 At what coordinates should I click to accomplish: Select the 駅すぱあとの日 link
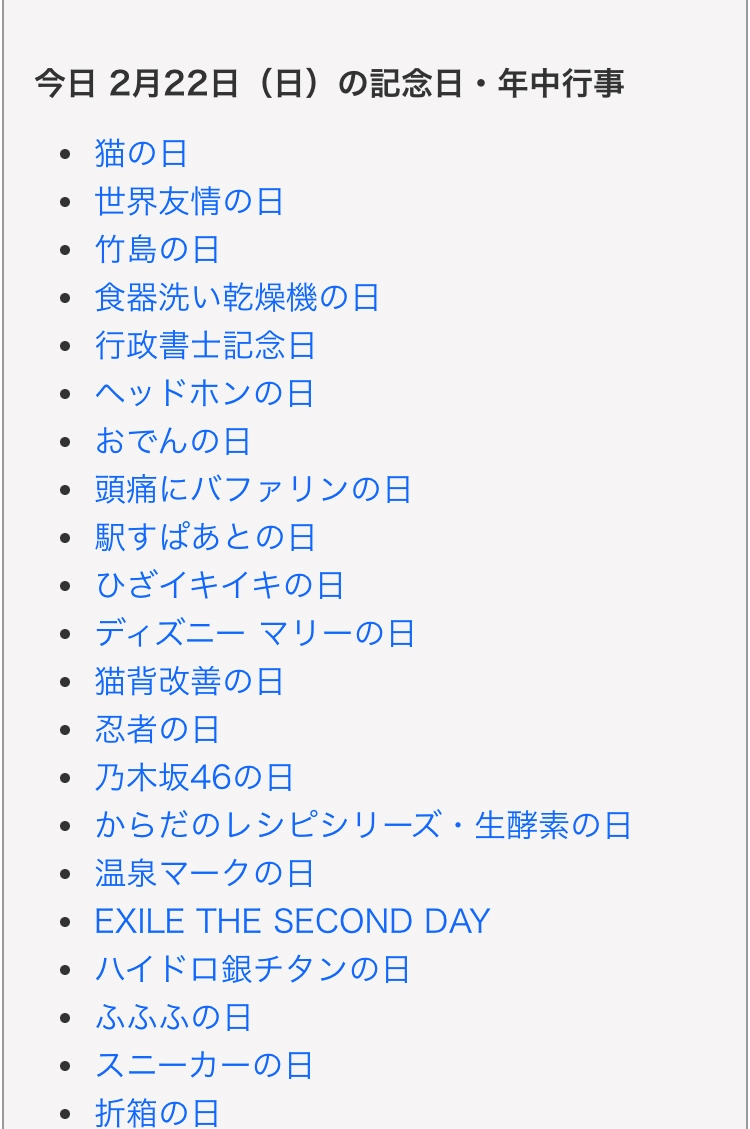pos(205,538)
